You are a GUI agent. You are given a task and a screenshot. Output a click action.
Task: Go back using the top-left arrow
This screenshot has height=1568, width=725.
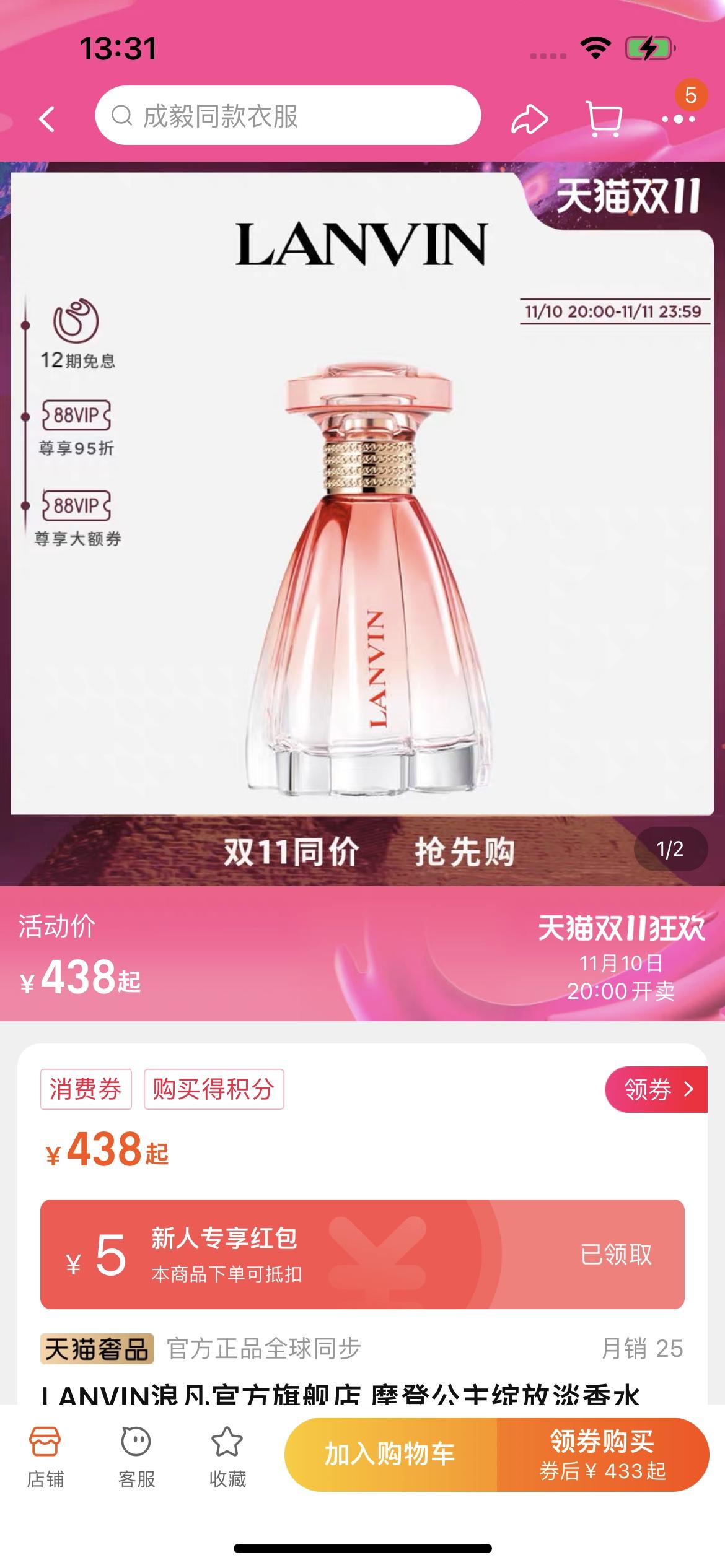click(x=47, y=118)
